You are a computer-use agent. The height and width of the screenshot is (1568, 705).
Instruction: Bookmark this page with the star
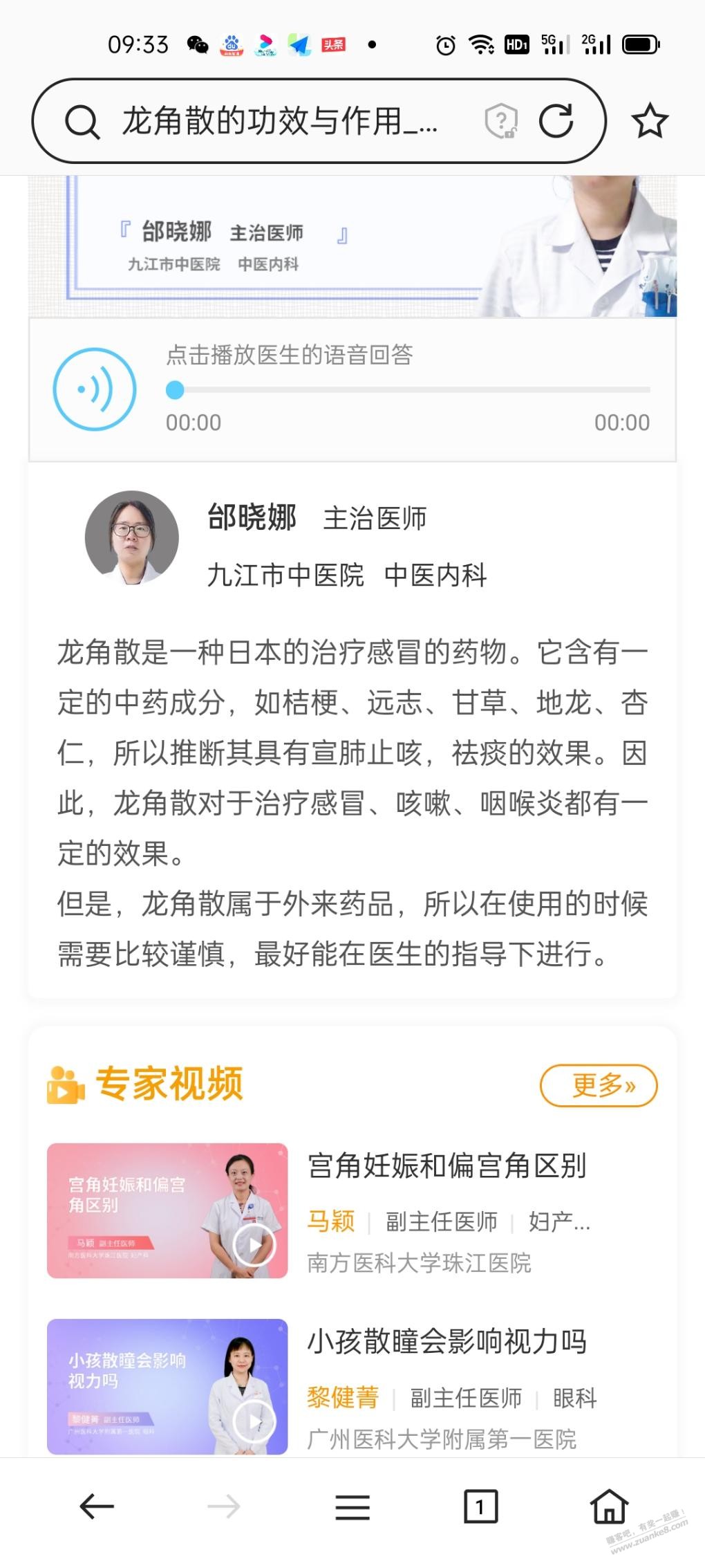click(x=650, y=121)
